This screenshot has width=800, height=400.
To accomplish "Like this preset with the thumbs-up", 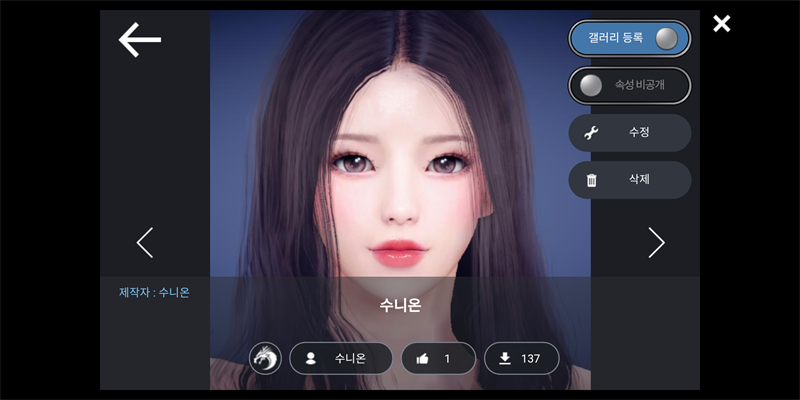I will (438, 358).
